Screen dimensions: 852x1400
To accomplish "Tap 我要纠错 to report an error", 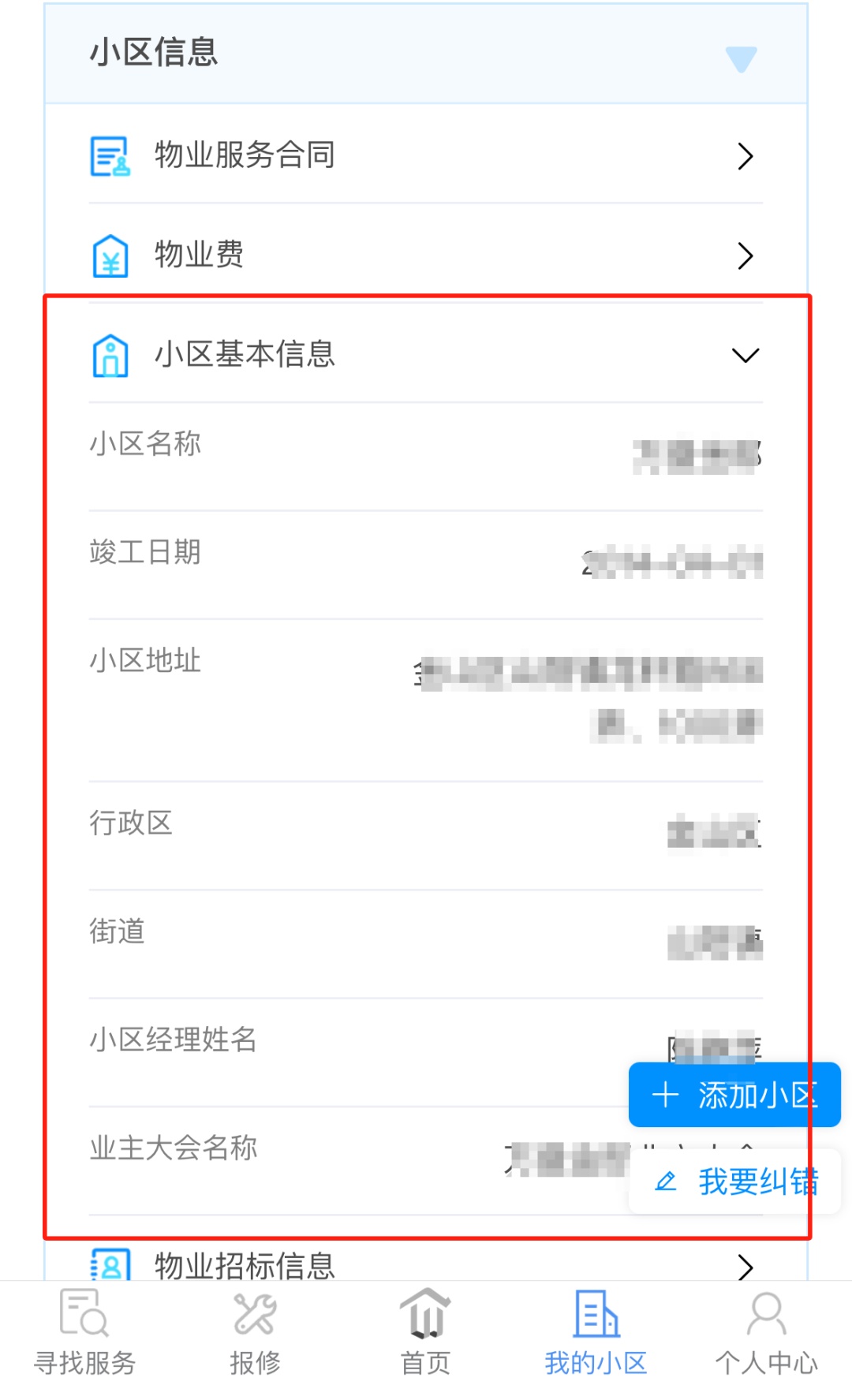I will (734, 1182).
